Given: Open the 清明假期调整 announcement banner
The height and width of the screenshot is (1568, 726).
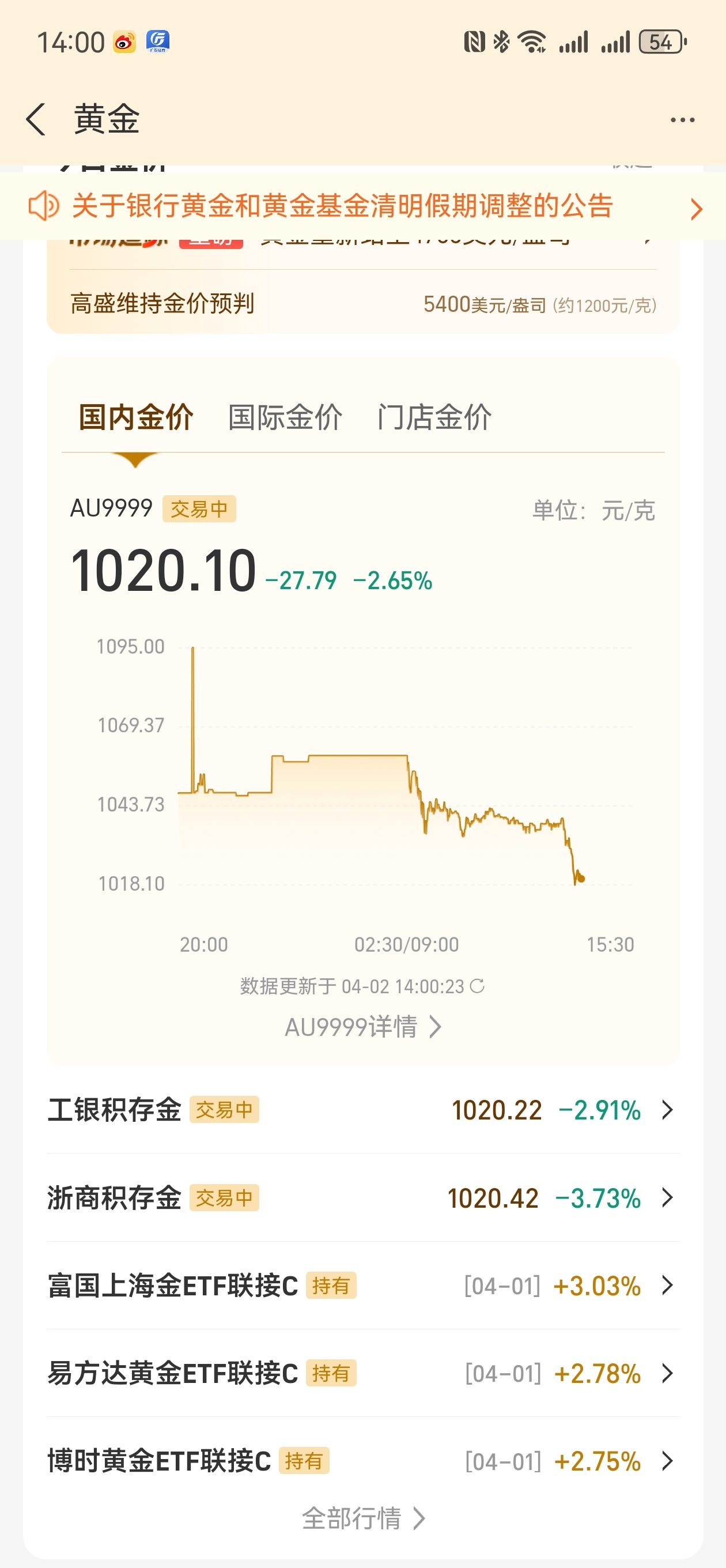Looking at the screenshot, I should (x=362, y=206).
